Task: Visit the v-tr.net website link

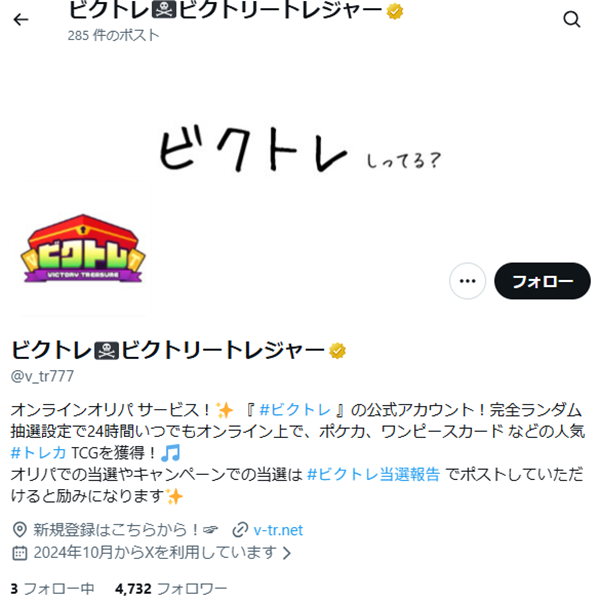Action: tap(278, 529)
